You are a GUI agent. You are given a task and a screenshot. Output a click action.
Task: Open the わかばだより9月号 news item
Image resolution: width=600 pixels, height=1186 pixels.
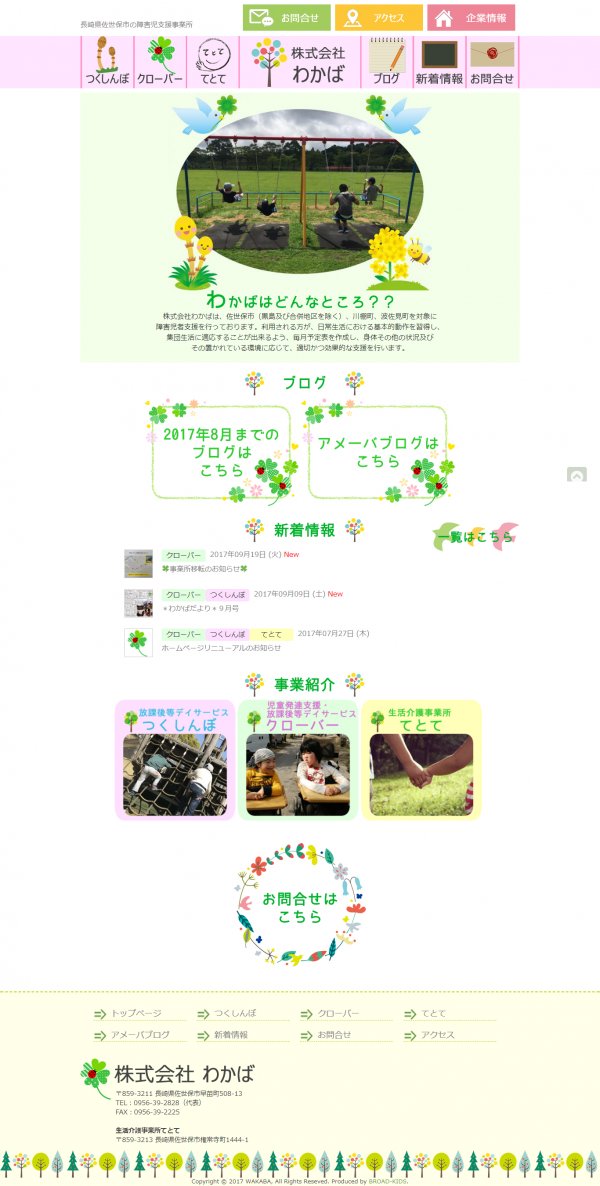tap(200, 607)
